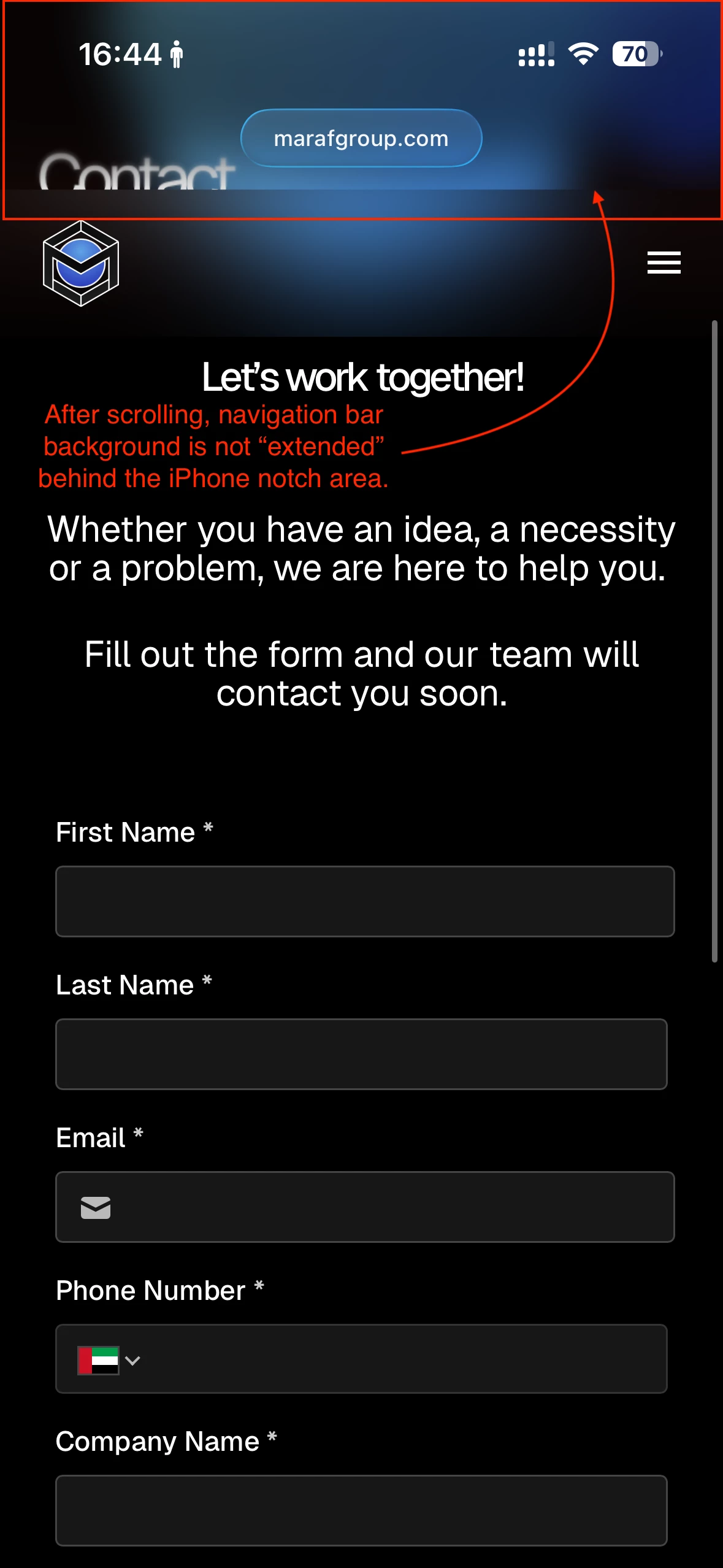The height and width of the screenshot is (1568, 723).
Task: Focus the First Name field
Action: pyautogui.click(x=365, y=901)
